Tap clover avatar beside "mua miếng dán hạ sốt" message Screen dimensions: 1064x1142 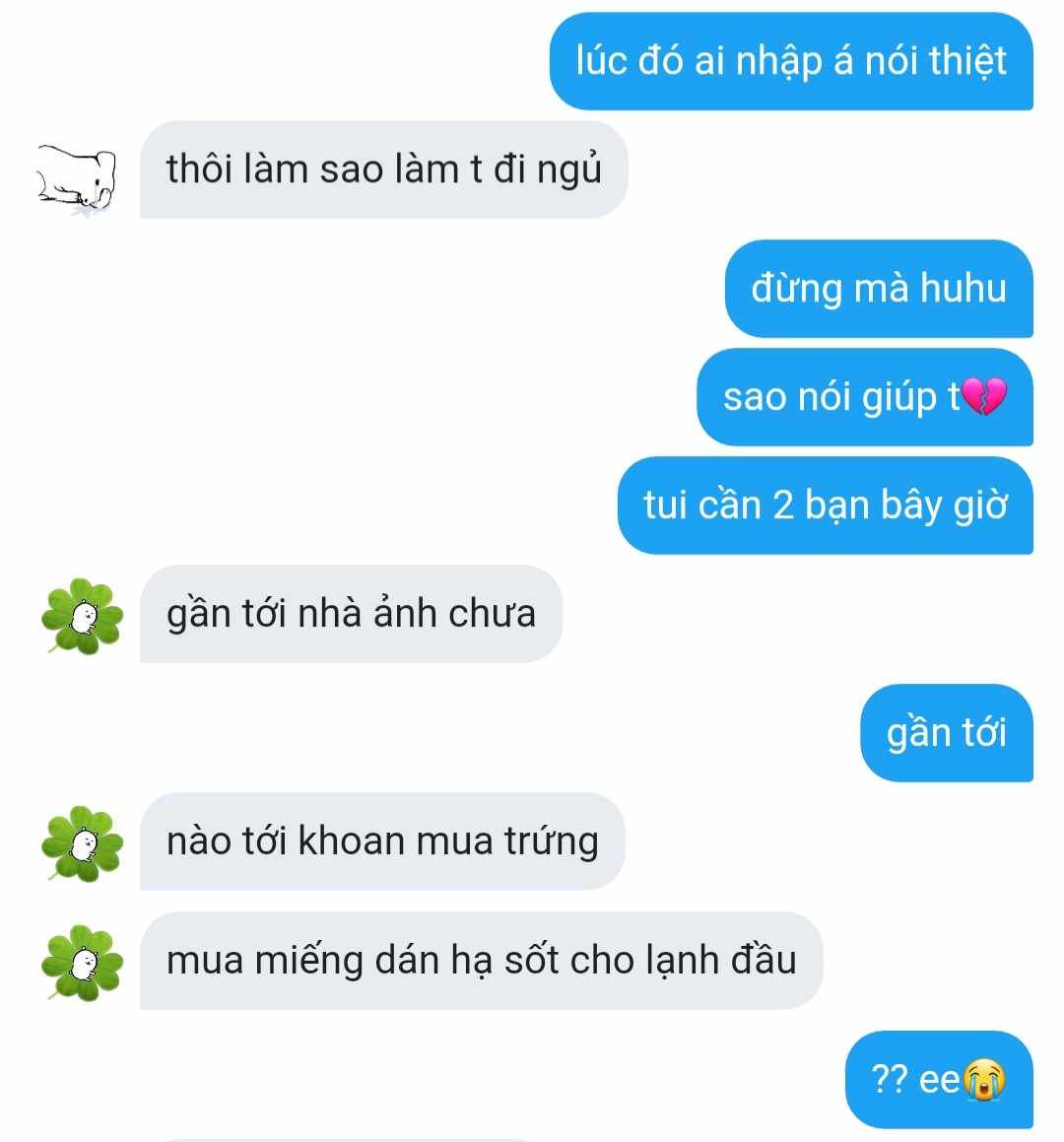[x=82, y=963]
